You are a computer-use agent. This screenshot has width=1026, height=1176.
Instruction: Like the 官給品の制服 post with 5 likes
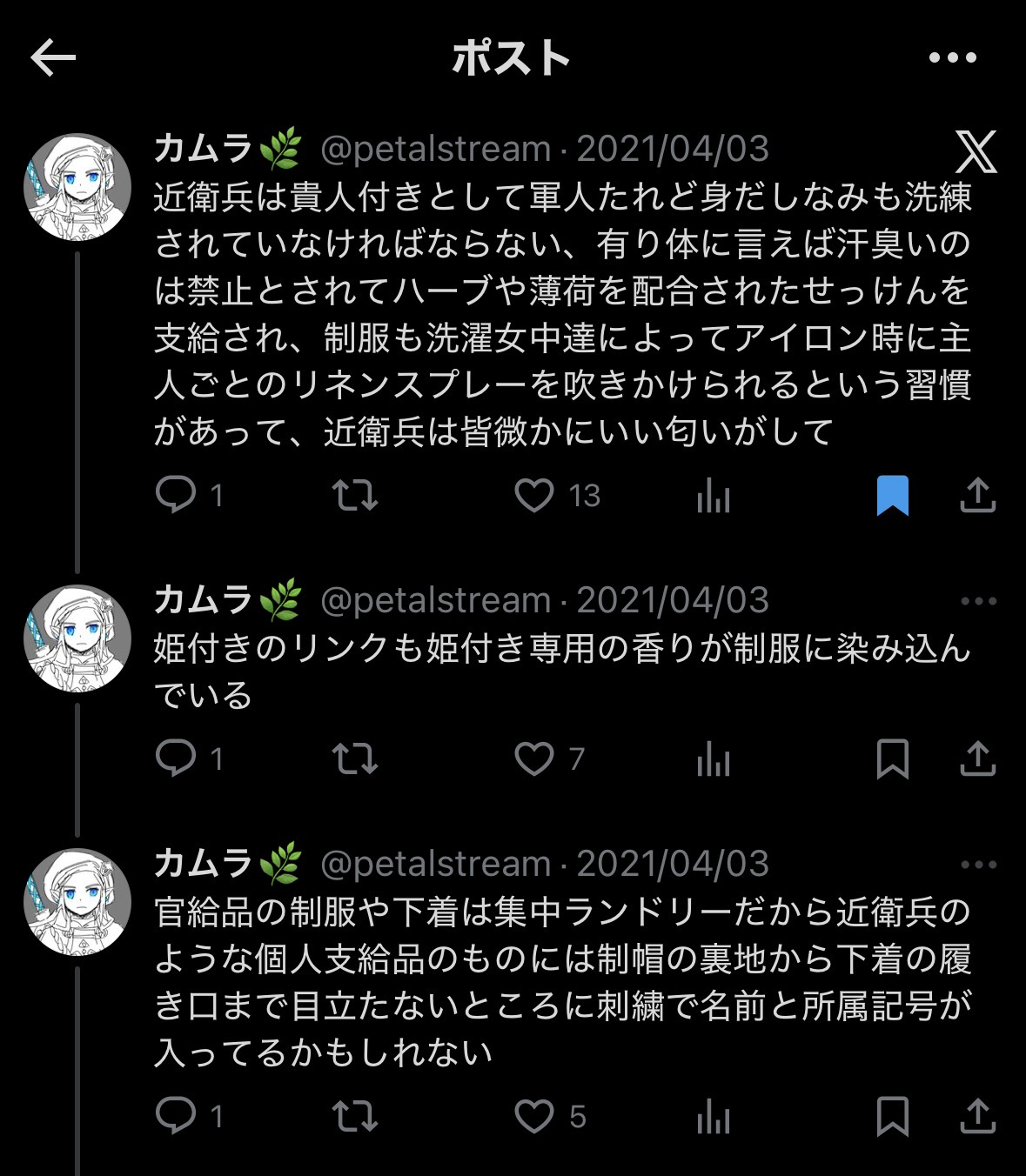tap(533, 1116)
